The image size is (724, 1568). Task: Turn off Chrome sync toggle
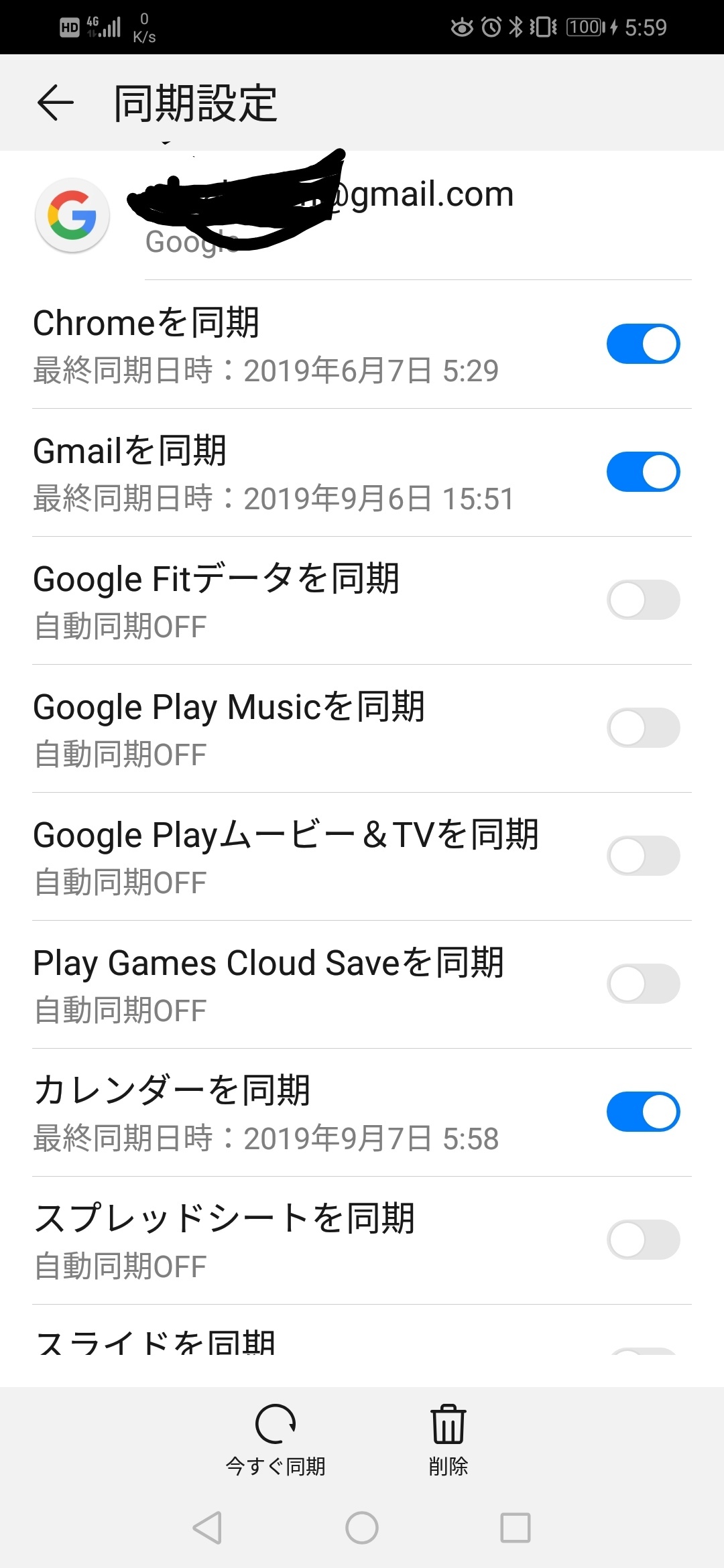pyautogui.click(x=643, y=344)
